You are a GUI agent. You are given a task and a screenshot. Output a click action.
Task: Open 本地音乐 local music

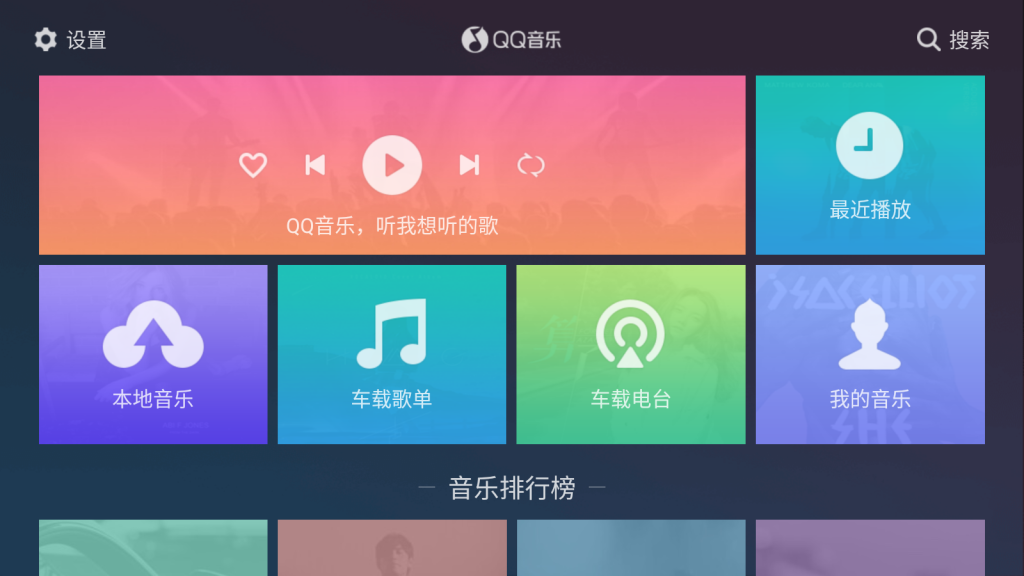[153, 354]
